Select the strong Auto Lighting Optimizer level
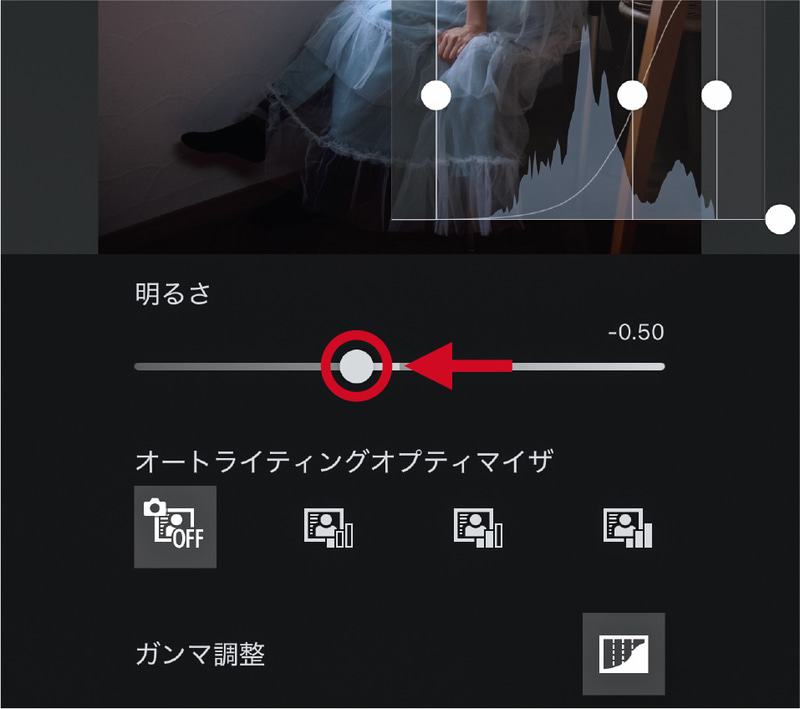This screenshot has height=709, width=800. tap(627, 528)
